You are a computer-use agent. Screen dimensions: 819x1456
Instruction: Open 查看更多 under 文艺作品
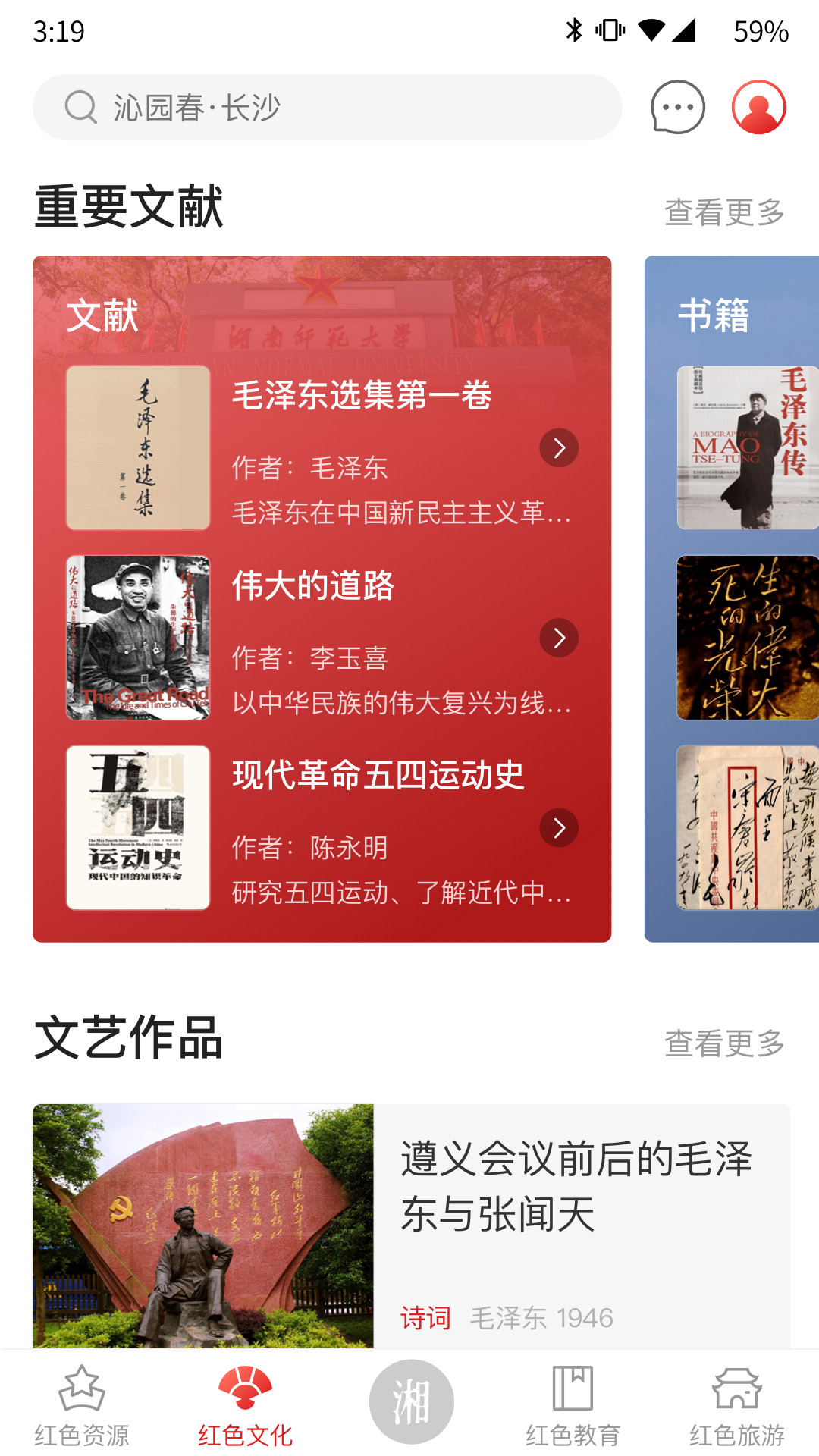click(724, 1044)
